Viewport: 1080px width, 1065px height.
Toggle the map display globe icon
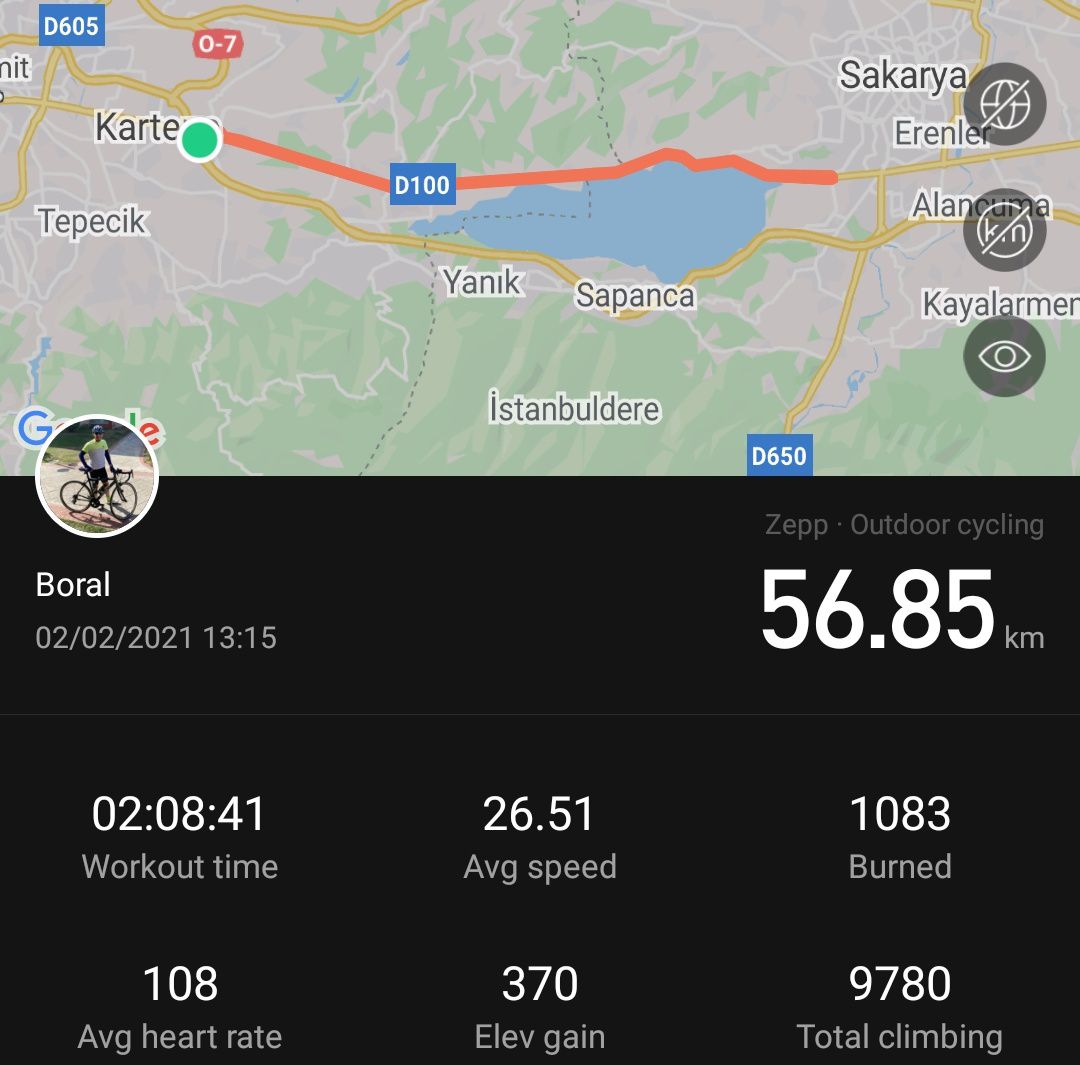1004,104
